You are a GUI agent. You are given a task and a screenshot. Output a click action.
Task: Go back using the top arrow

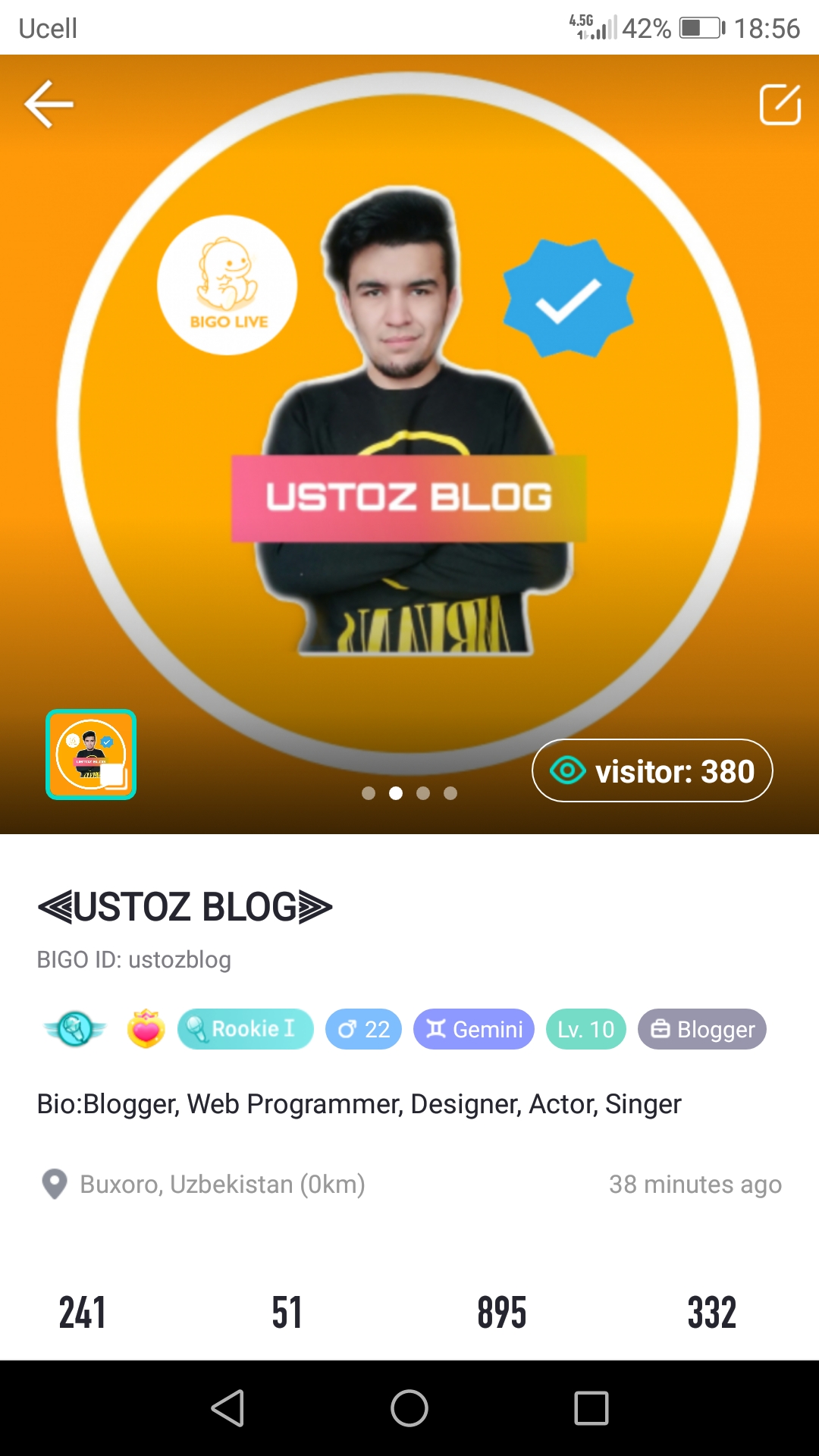click(x=49, y=104)
